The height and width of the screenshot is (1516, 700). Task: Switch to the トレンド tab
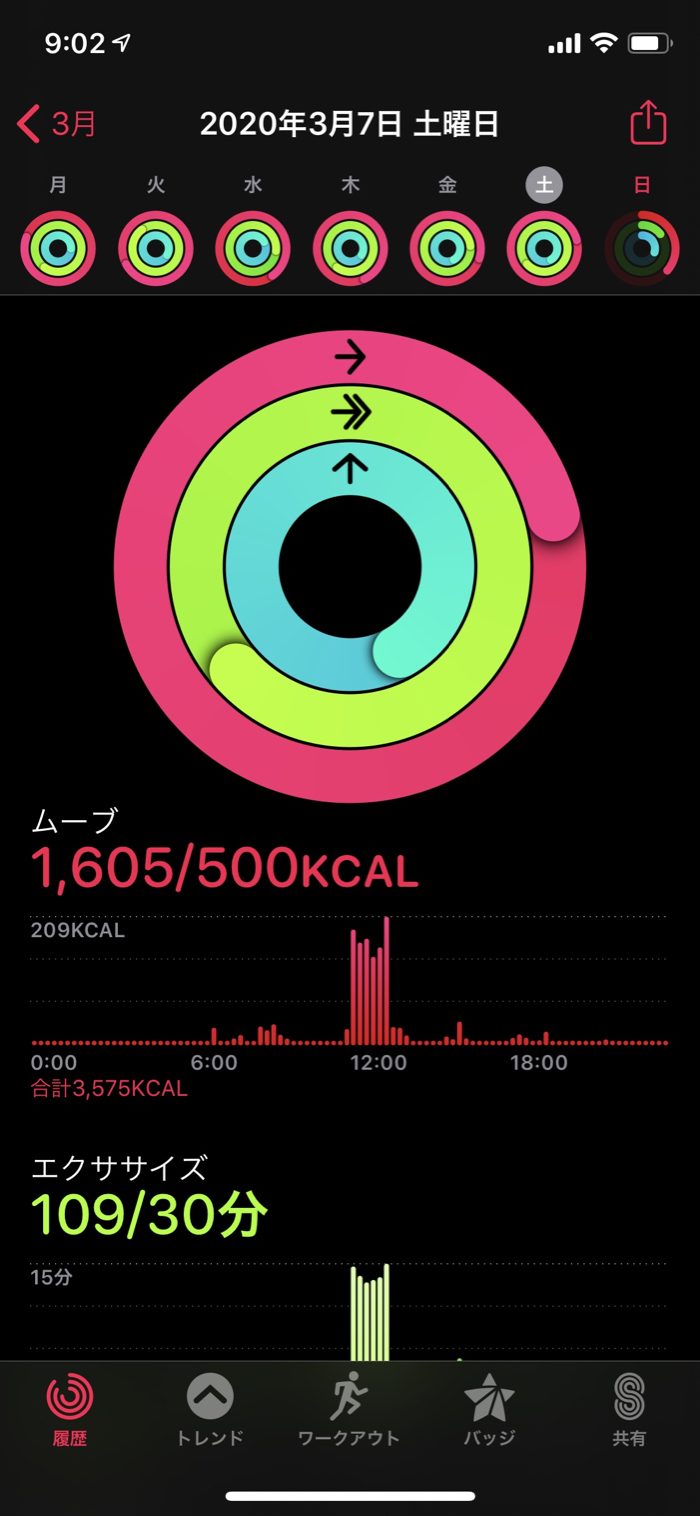click(210, 1410)
